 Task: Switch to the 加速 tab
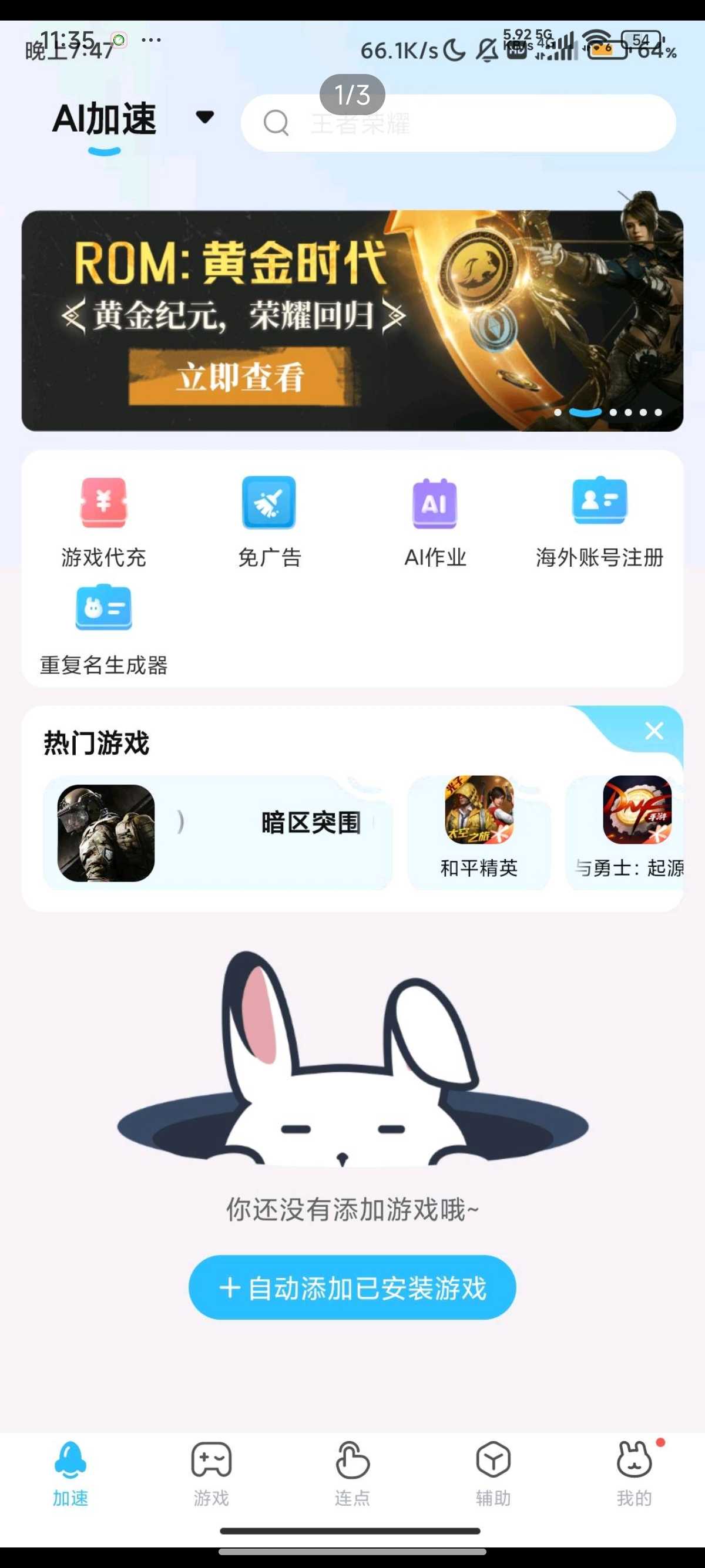pos(70,1473)
